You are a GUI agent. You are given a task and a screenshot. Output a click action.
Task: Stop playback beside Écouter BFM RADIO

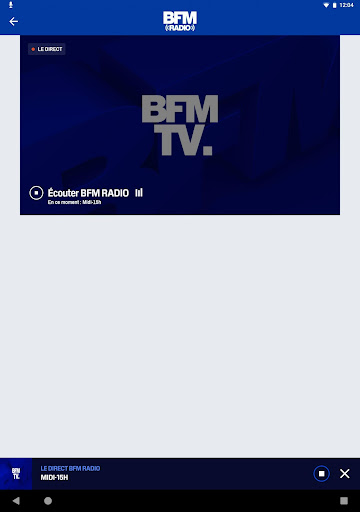click(x=36, y=193)
